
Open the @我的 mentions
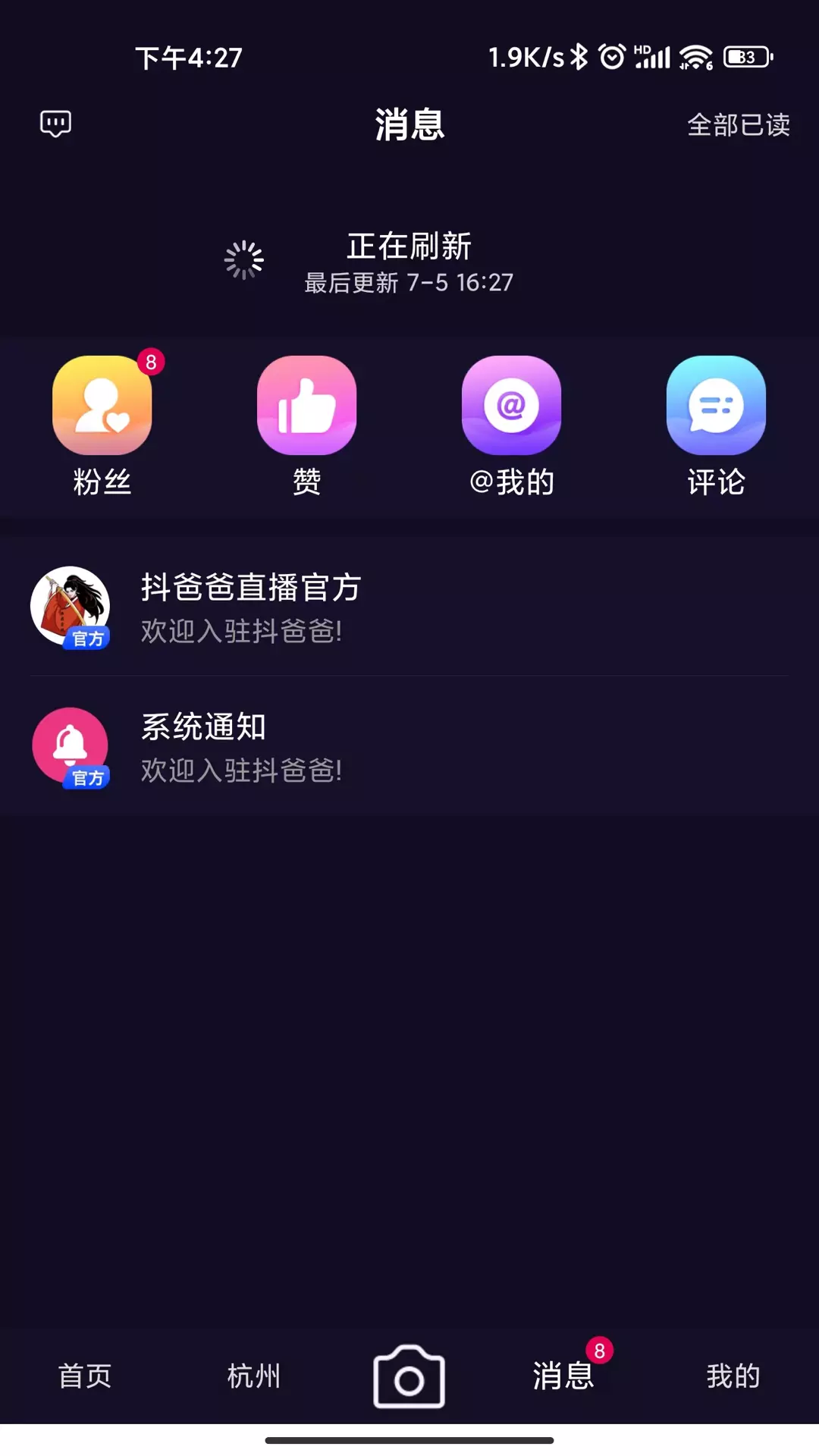click(512, 426)
